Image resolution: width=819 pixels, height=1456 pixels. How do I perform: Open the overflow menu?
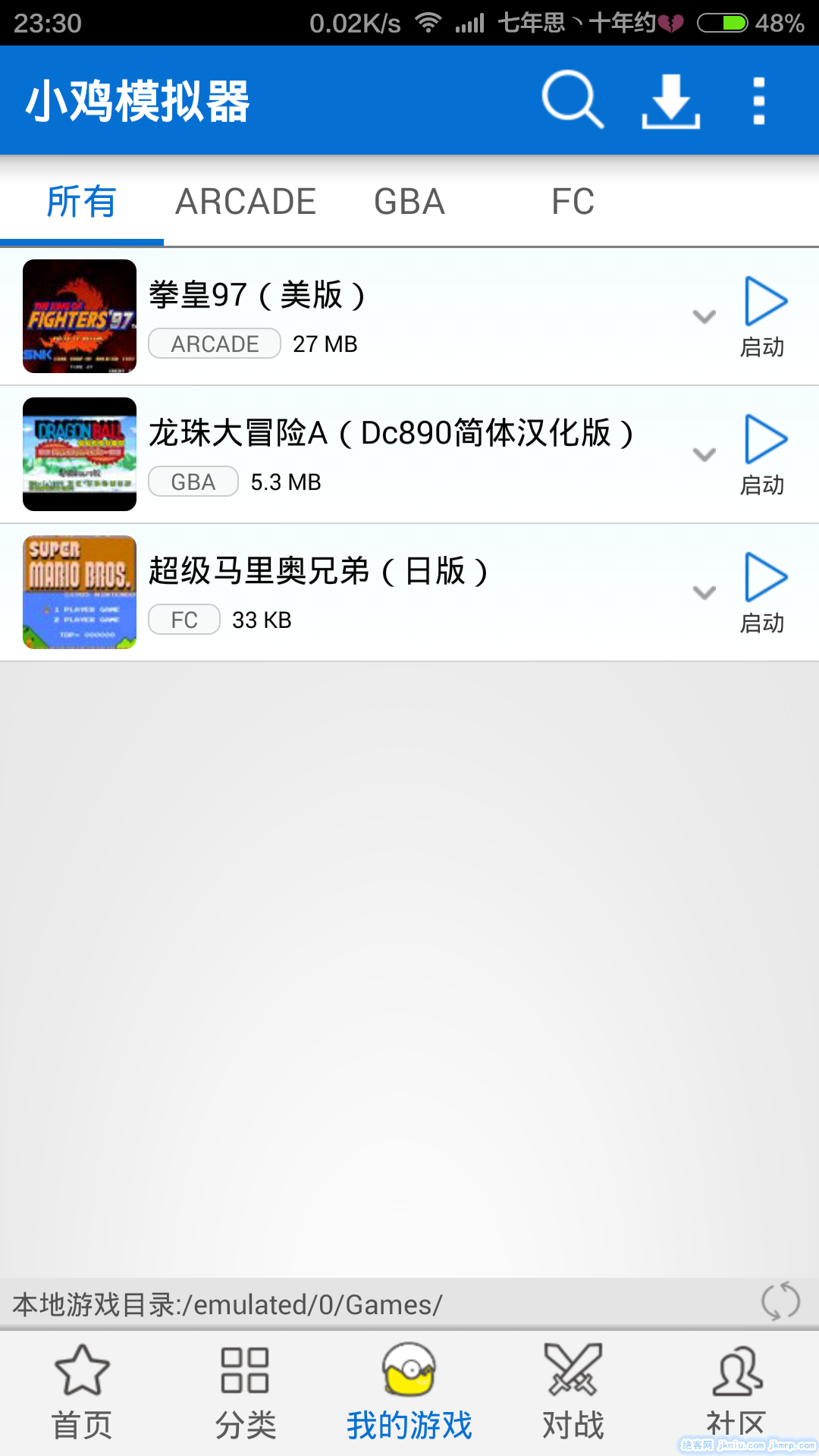758,100
